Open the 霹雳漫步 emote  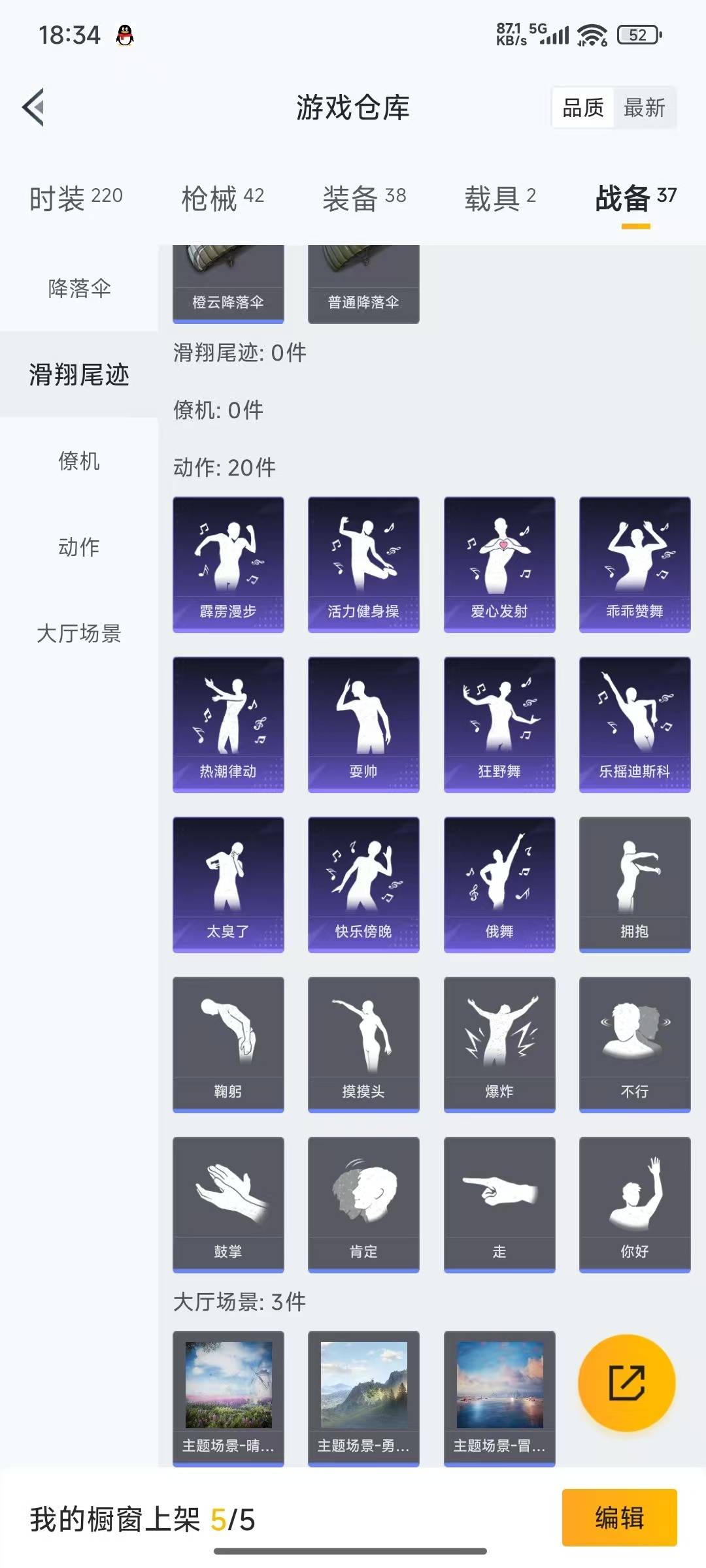tap(228, 564)
